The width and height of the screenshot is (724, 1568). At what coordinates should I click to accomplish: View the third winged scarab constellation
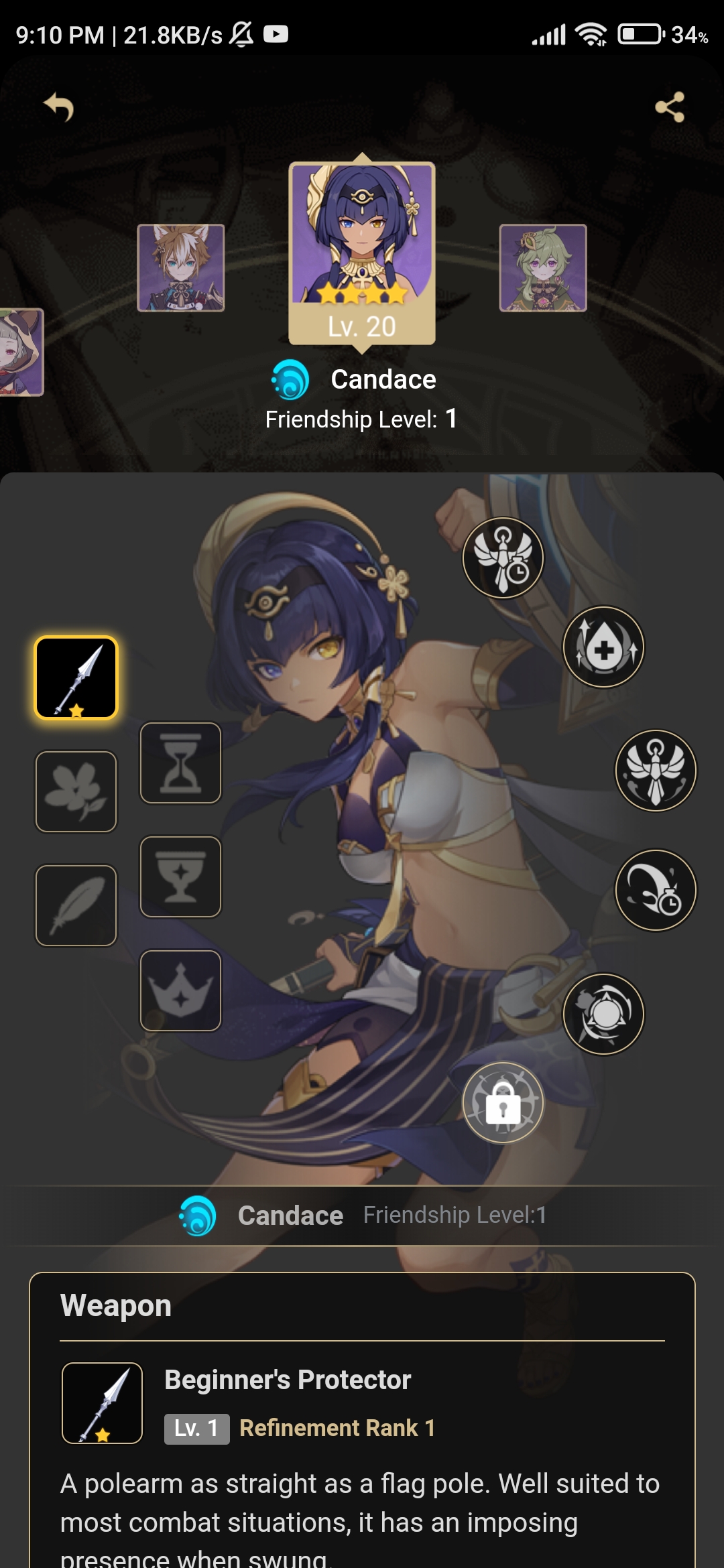click(x=656, y=771)
